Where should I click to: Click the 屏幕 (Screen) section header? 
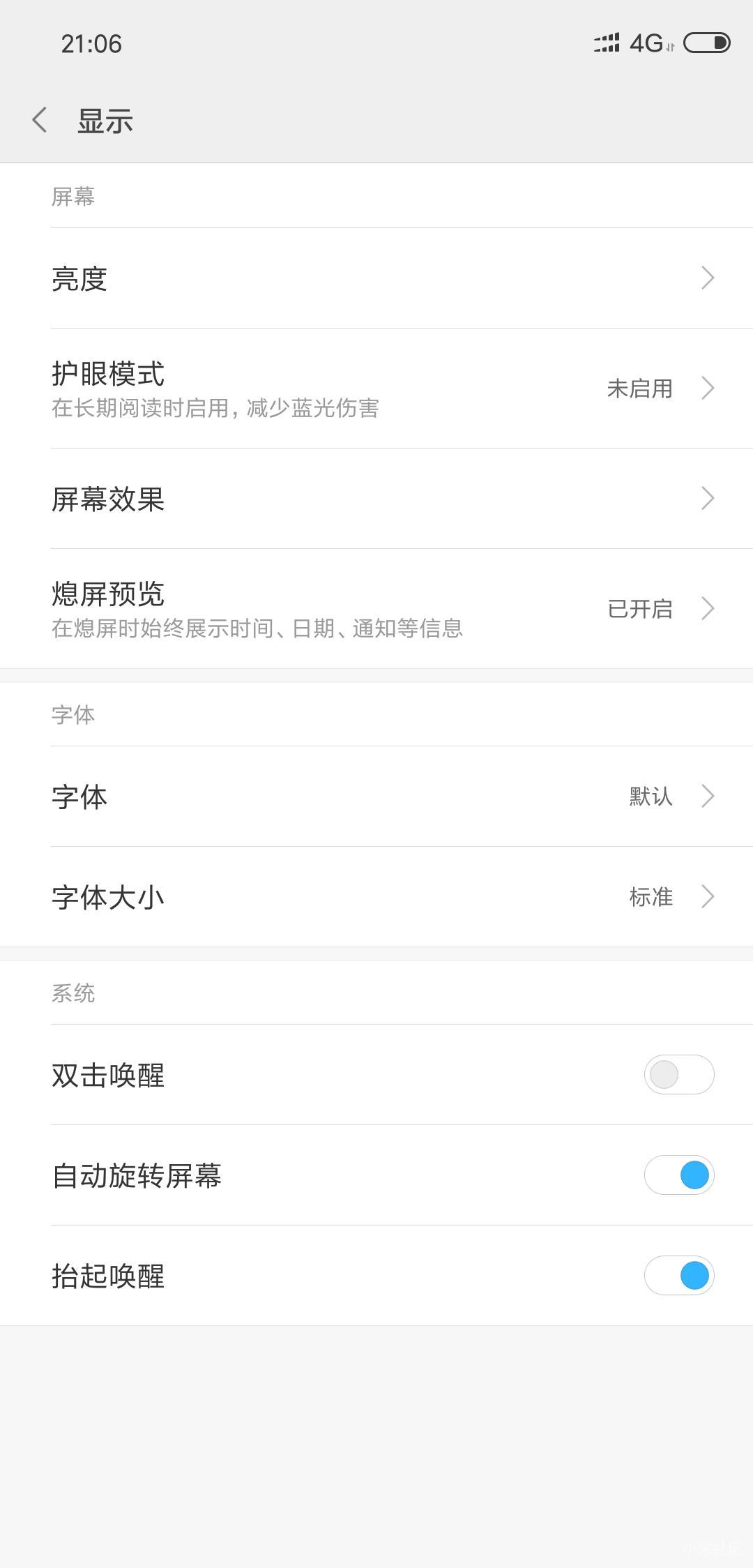[74, 197]
